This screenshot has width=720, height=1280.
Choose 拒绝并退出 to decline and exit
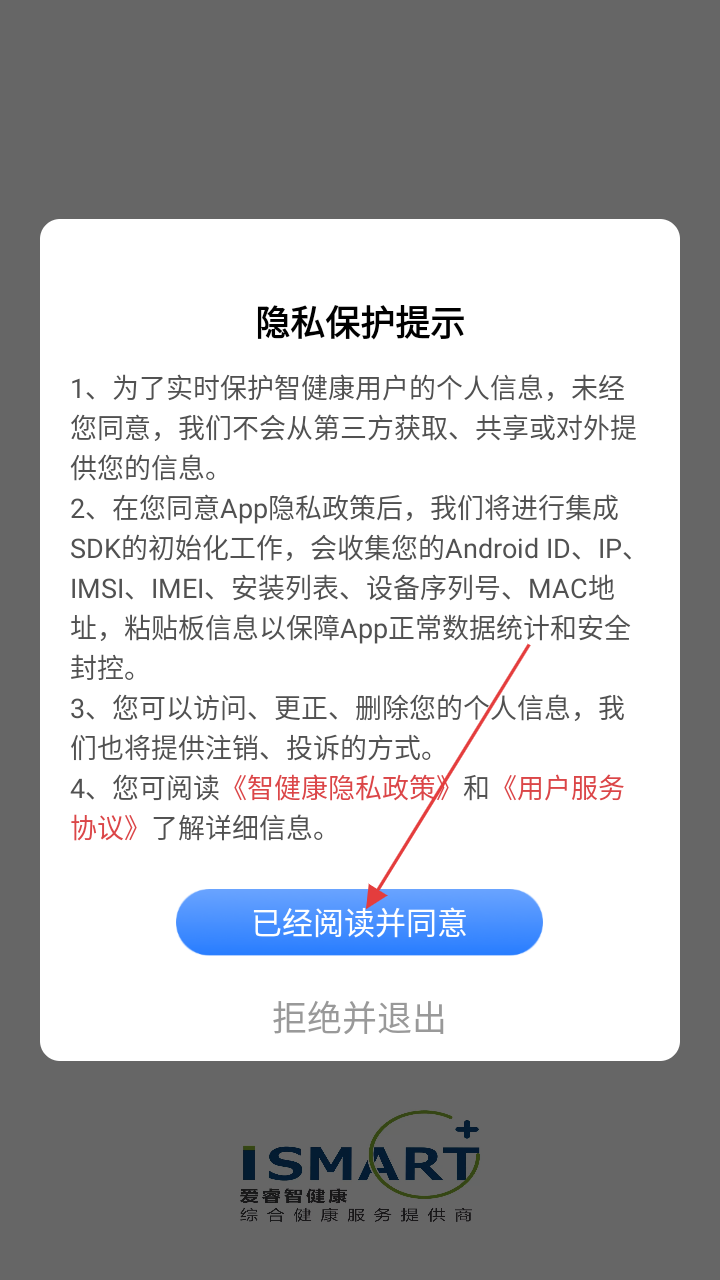[x=359, y=1018]
